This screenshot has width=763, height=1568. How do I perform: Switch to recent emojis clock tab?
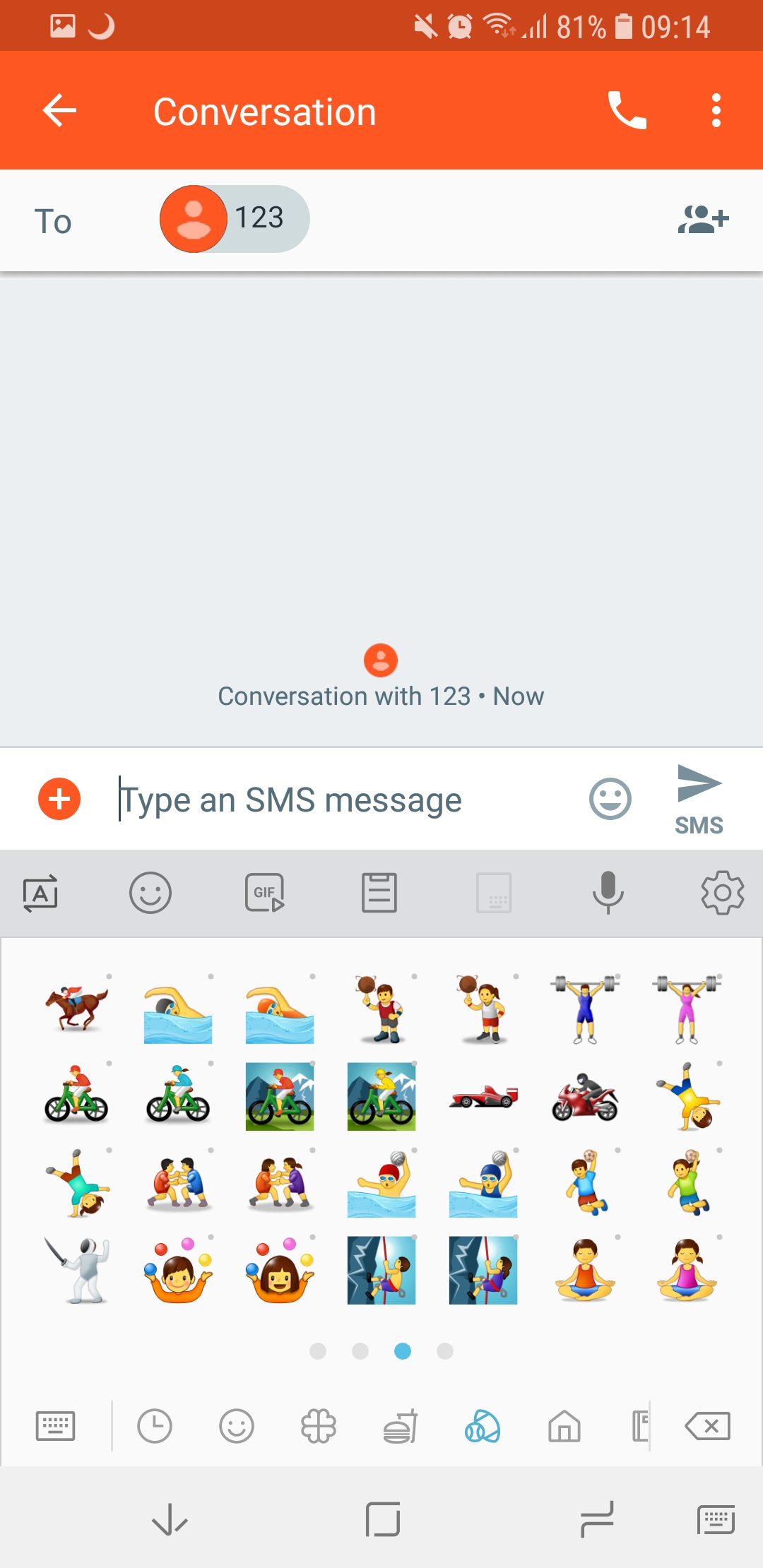click(x=155, y=1425)
